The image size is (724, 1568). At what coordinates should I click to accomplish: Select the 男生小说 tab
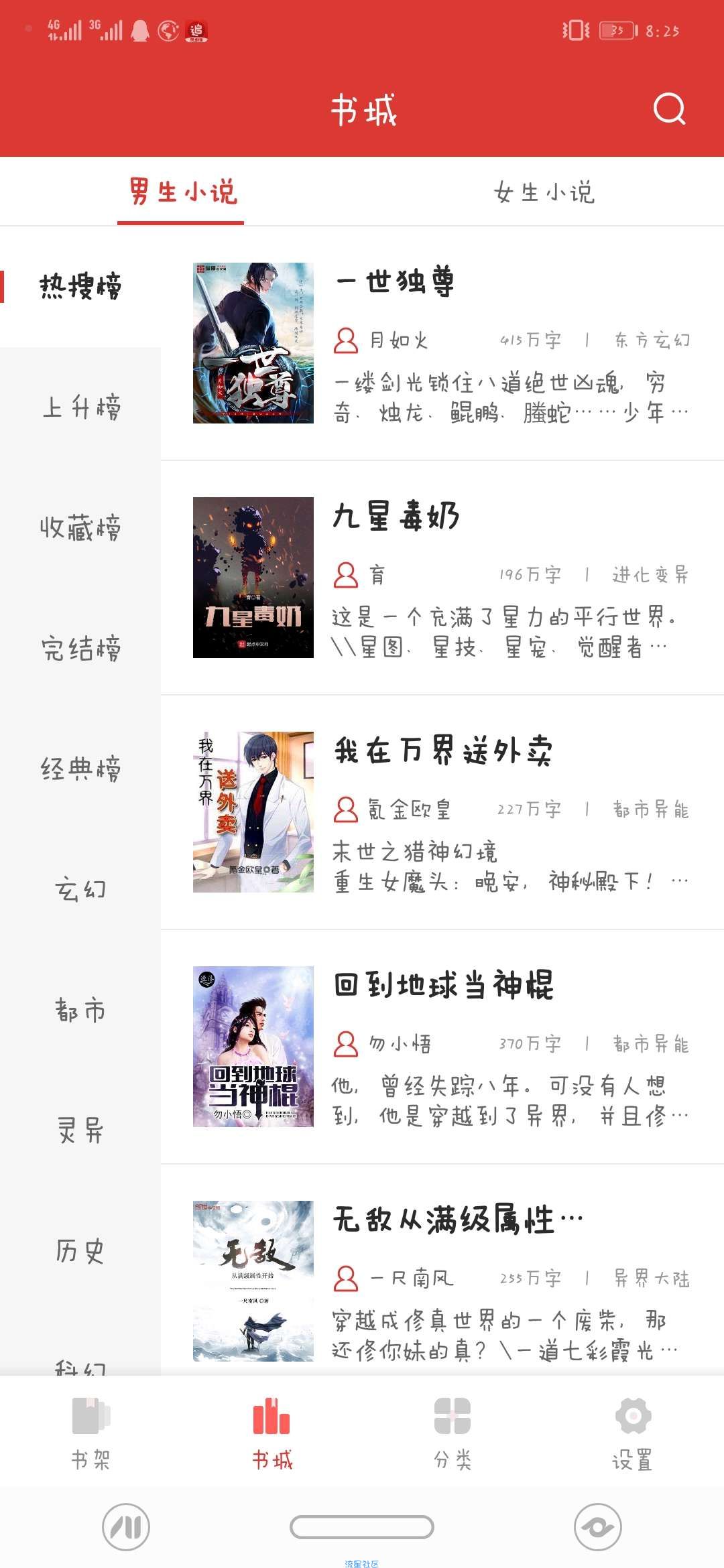tap(182, 192)
